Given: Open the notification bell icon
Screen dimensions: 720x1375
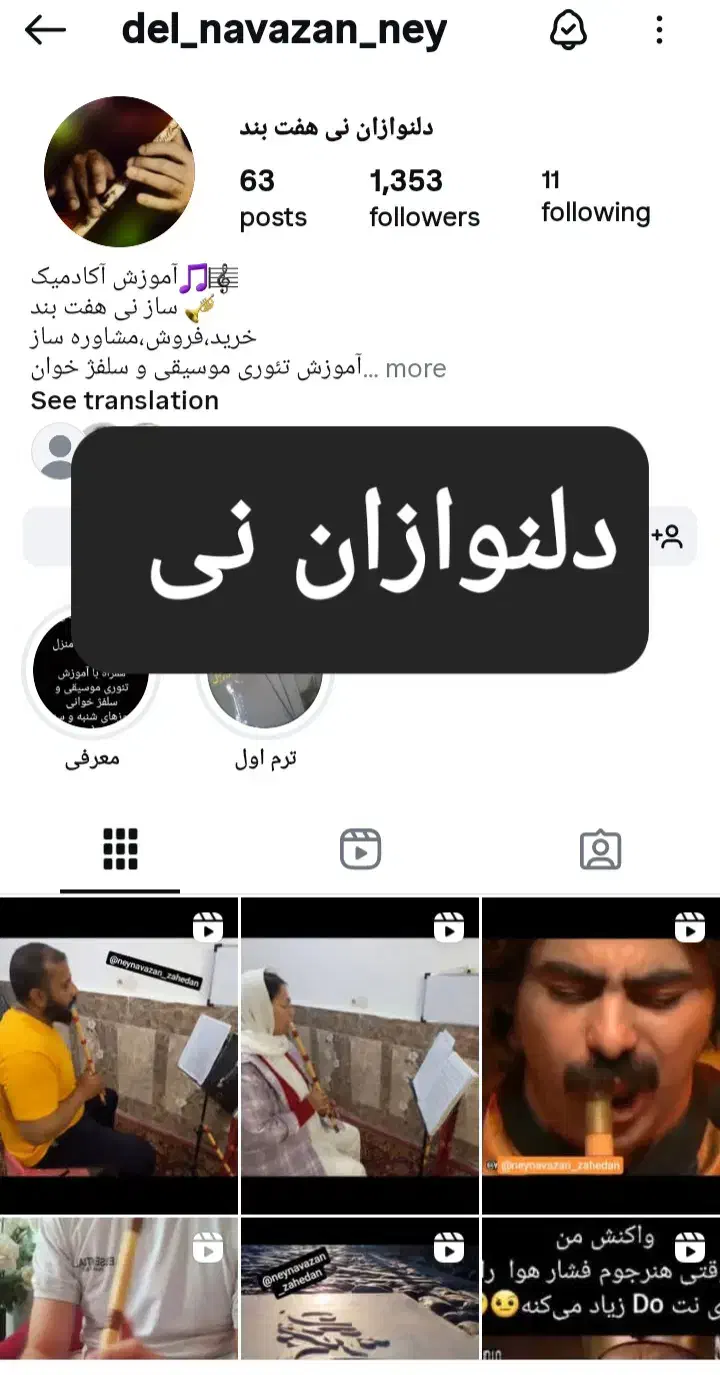Looking at the screenshot, I should coord(569,30).
